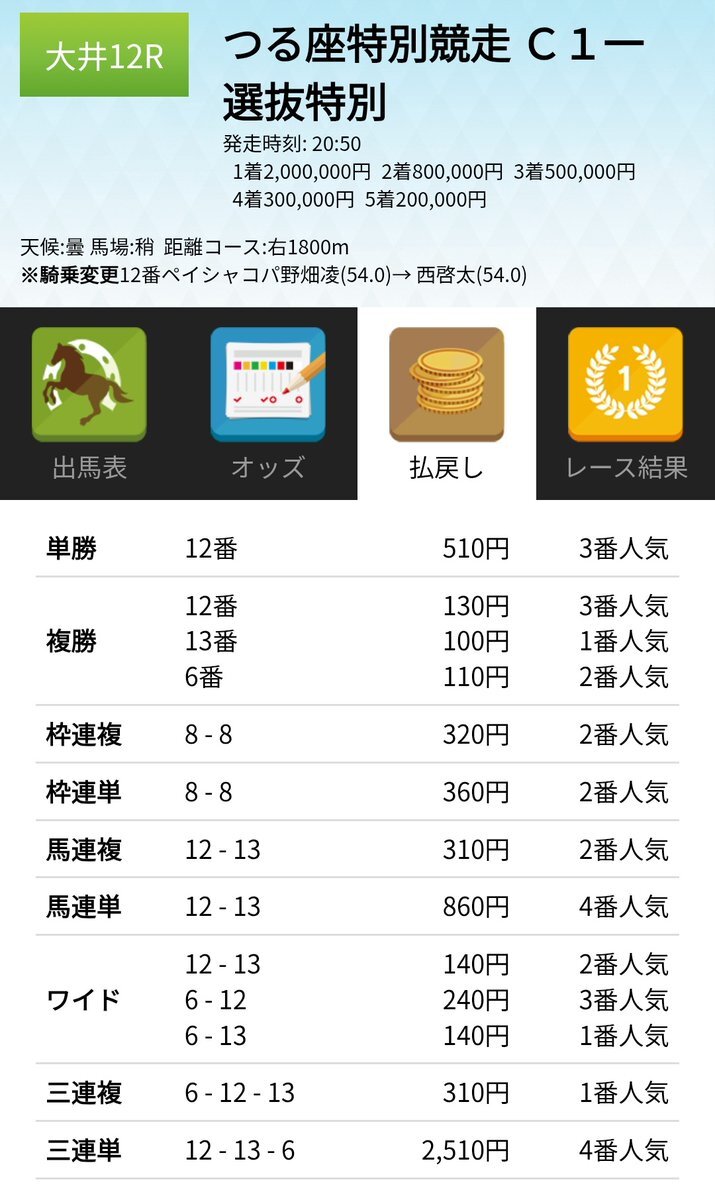Open the レース結果 race results tab
715x1200 pixels.
pos(625,404)
